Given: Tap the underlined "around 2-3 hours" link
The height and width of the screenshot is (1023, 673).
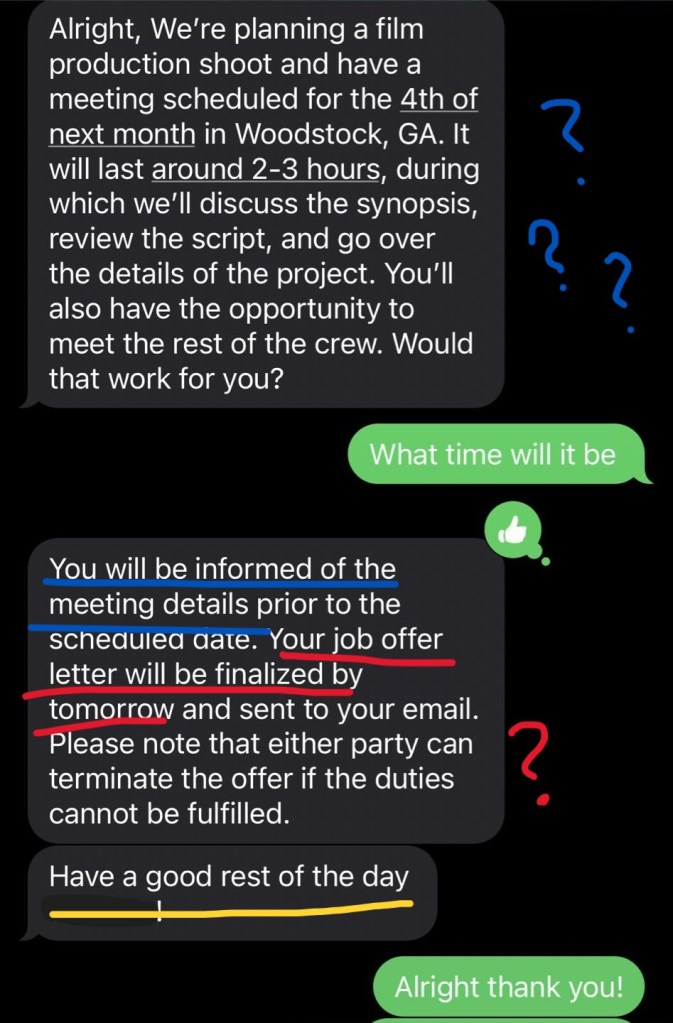Looking at the screenshot, I should tap(265, 168).
